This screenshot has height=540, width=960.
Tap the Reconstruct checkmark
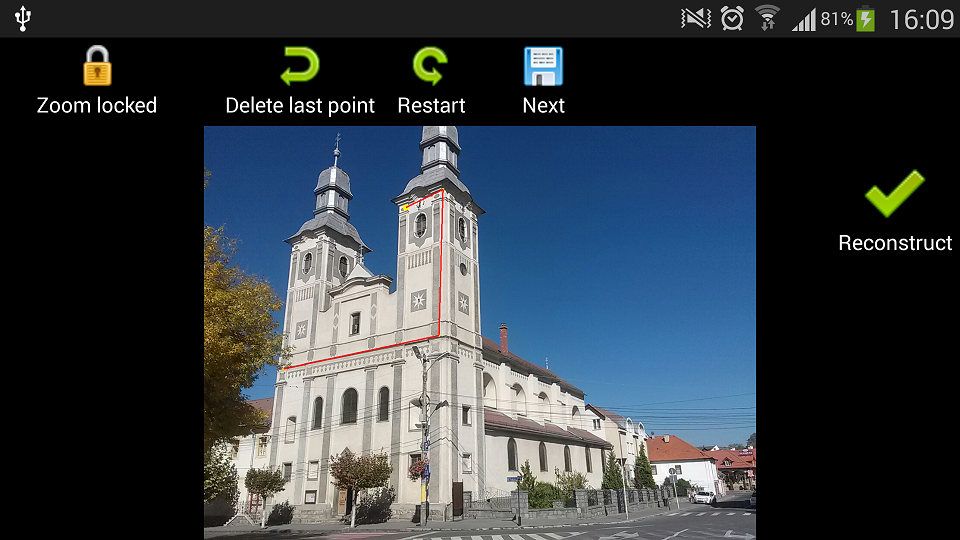click(895, 194)
